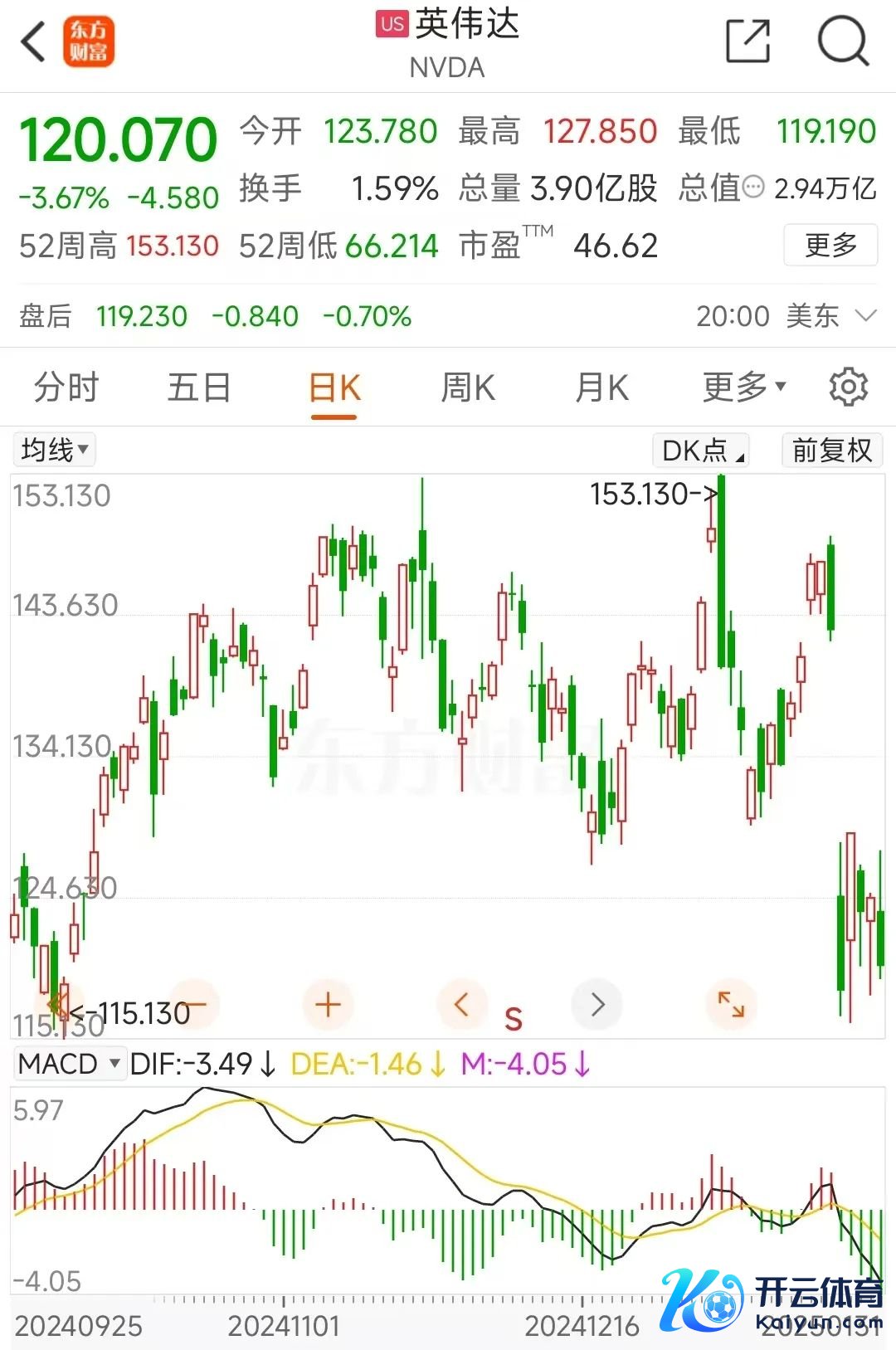Open the MACD indicator dropdown

click(x=70, y=1064)
